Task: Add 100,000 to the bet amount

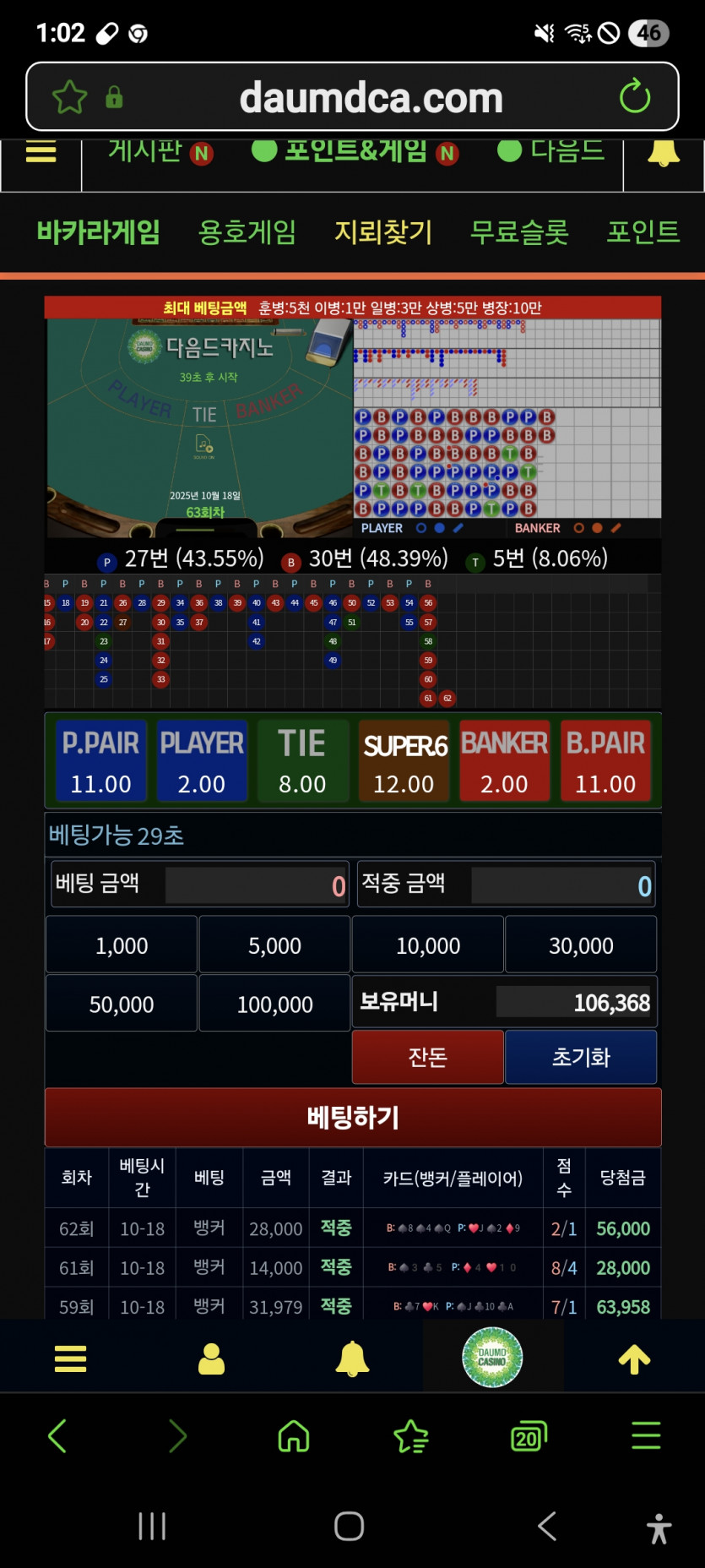Action: click(x=274, y=1004)
